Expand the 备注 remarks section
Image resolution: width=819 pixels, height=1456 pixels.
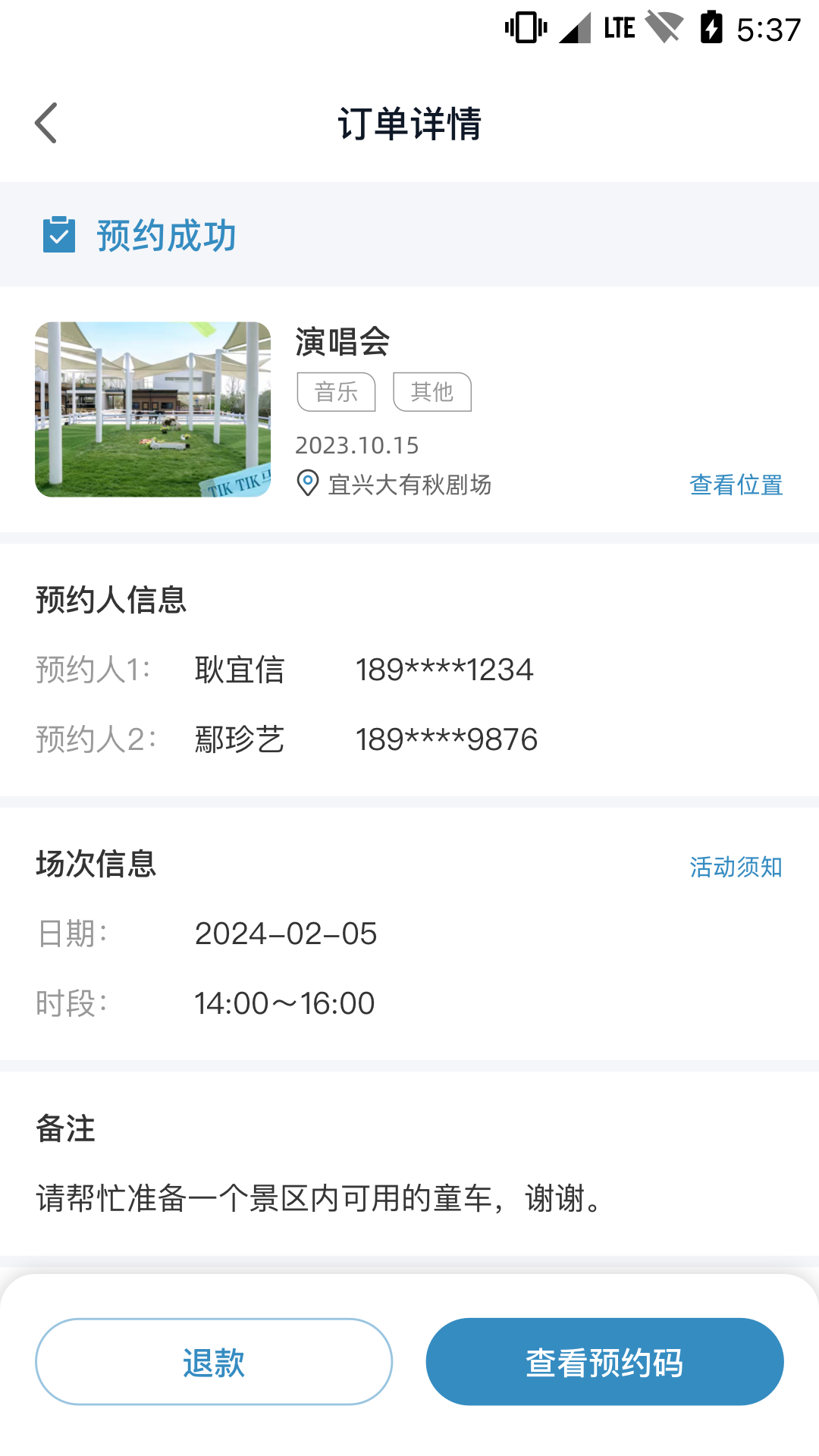pyautogui.click(x=64, y=1130)
